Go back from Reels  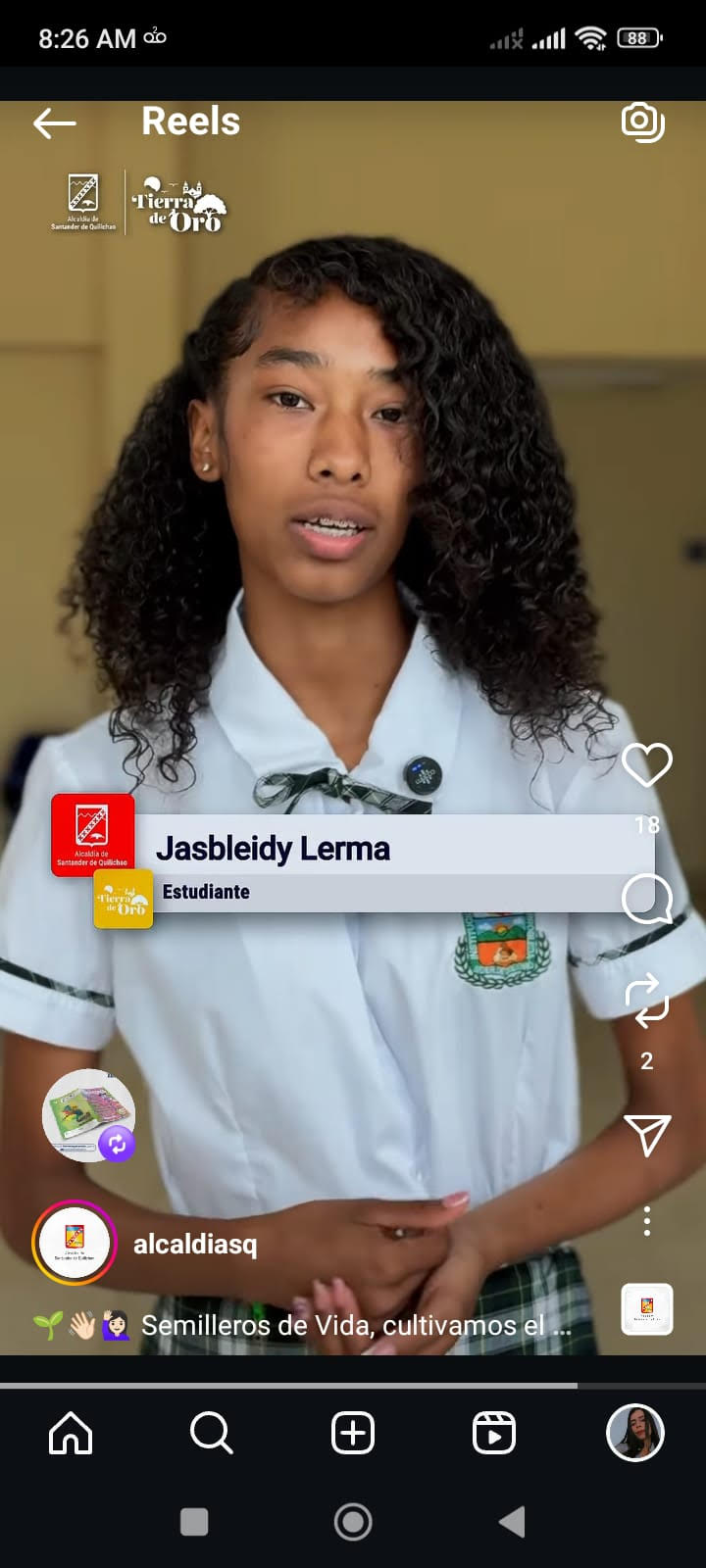coord(54,122)
